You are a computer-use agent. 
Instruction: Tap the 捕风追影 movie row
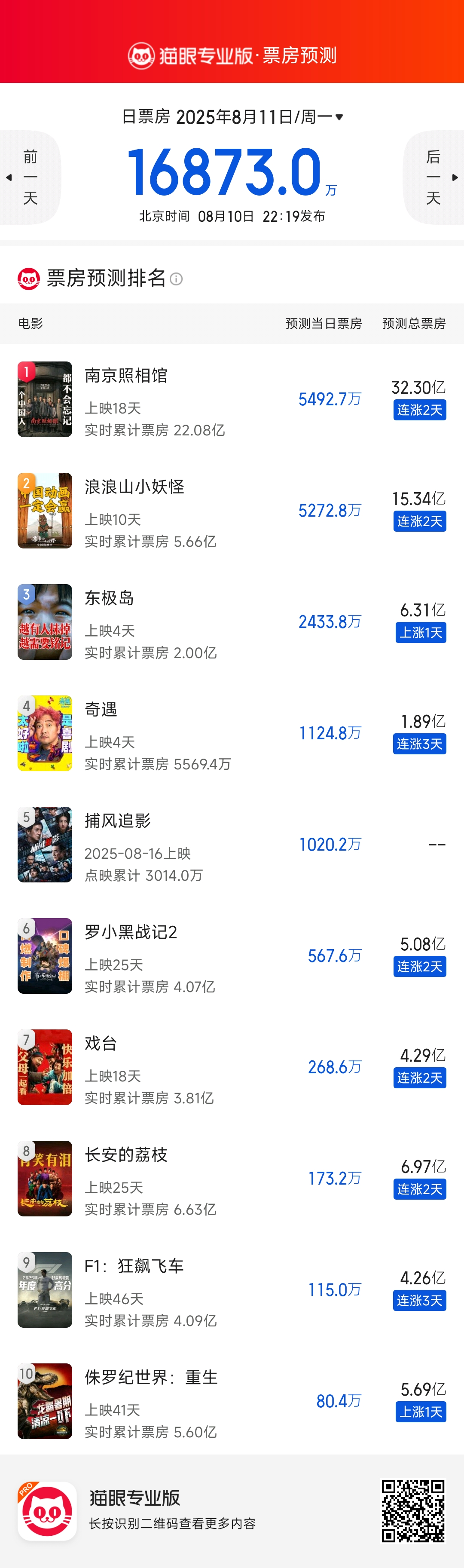point(232,845)
